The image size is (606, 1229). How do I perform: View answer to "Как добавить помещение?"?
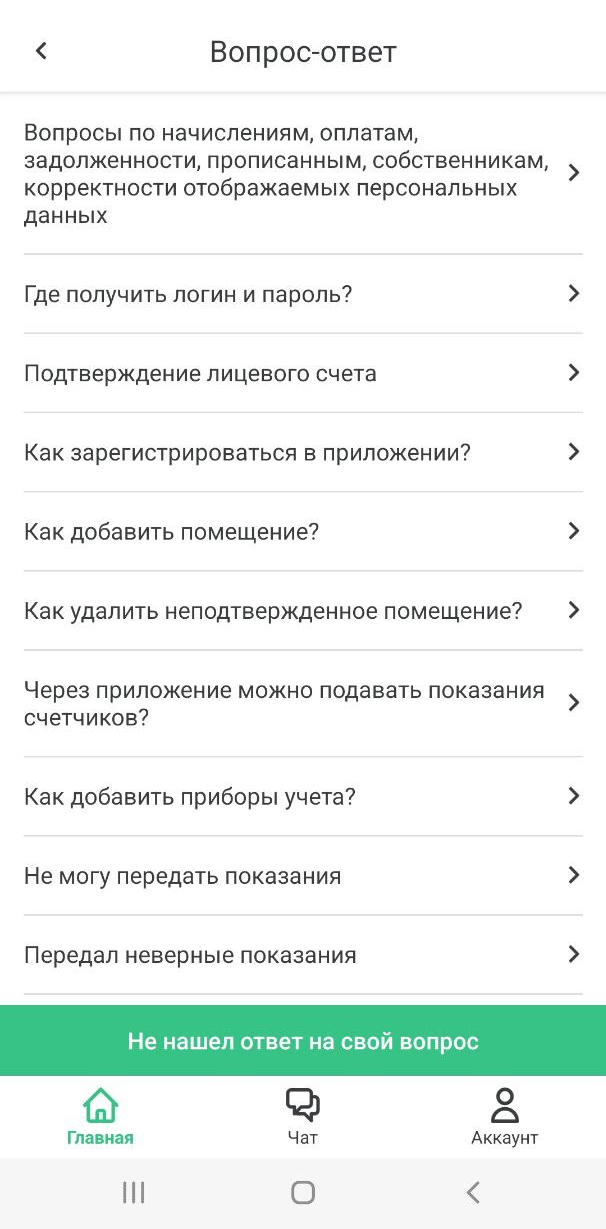coord(302,531)
